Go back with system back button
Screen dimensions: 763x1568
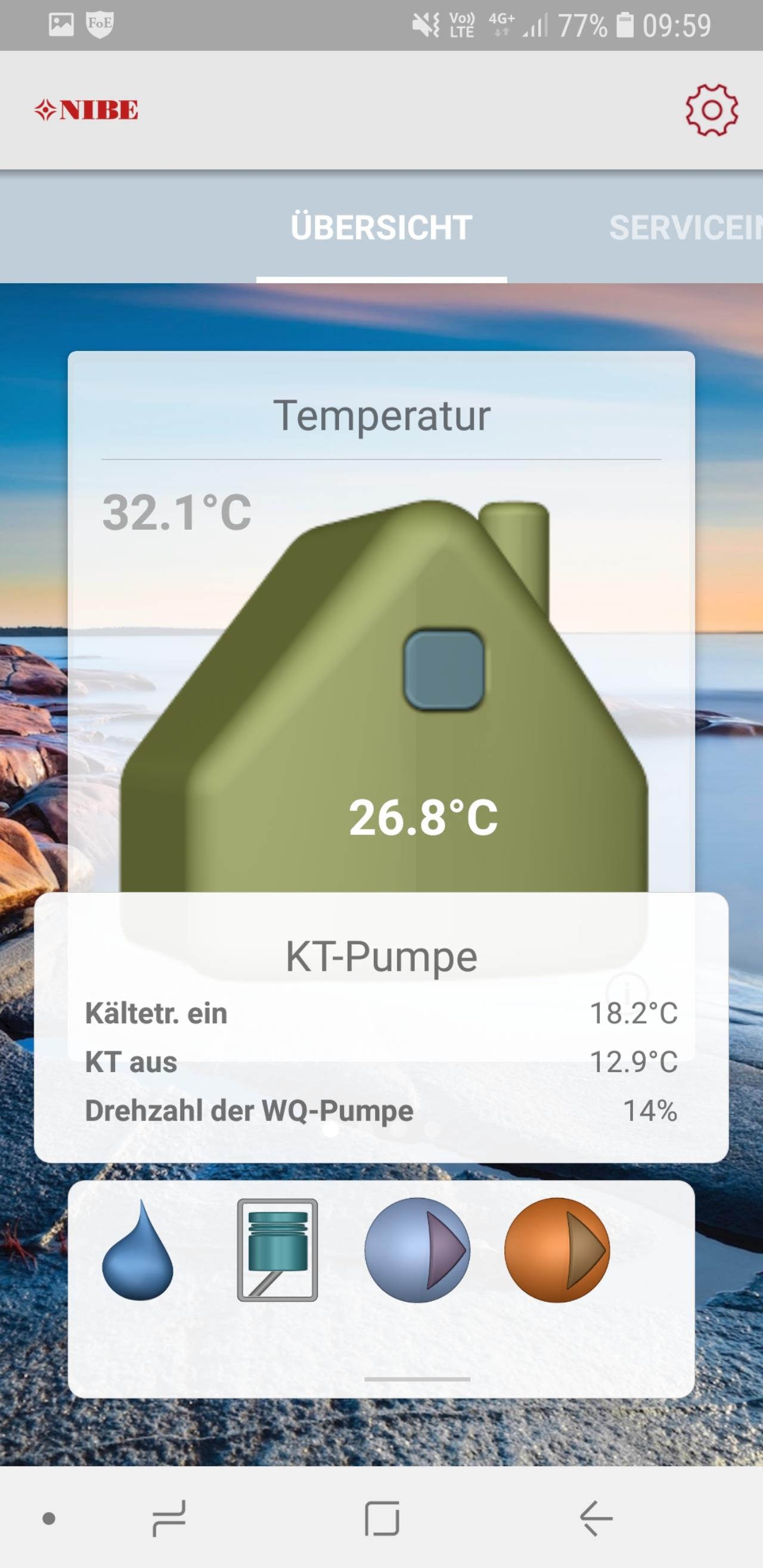[x=595, y=1518]
